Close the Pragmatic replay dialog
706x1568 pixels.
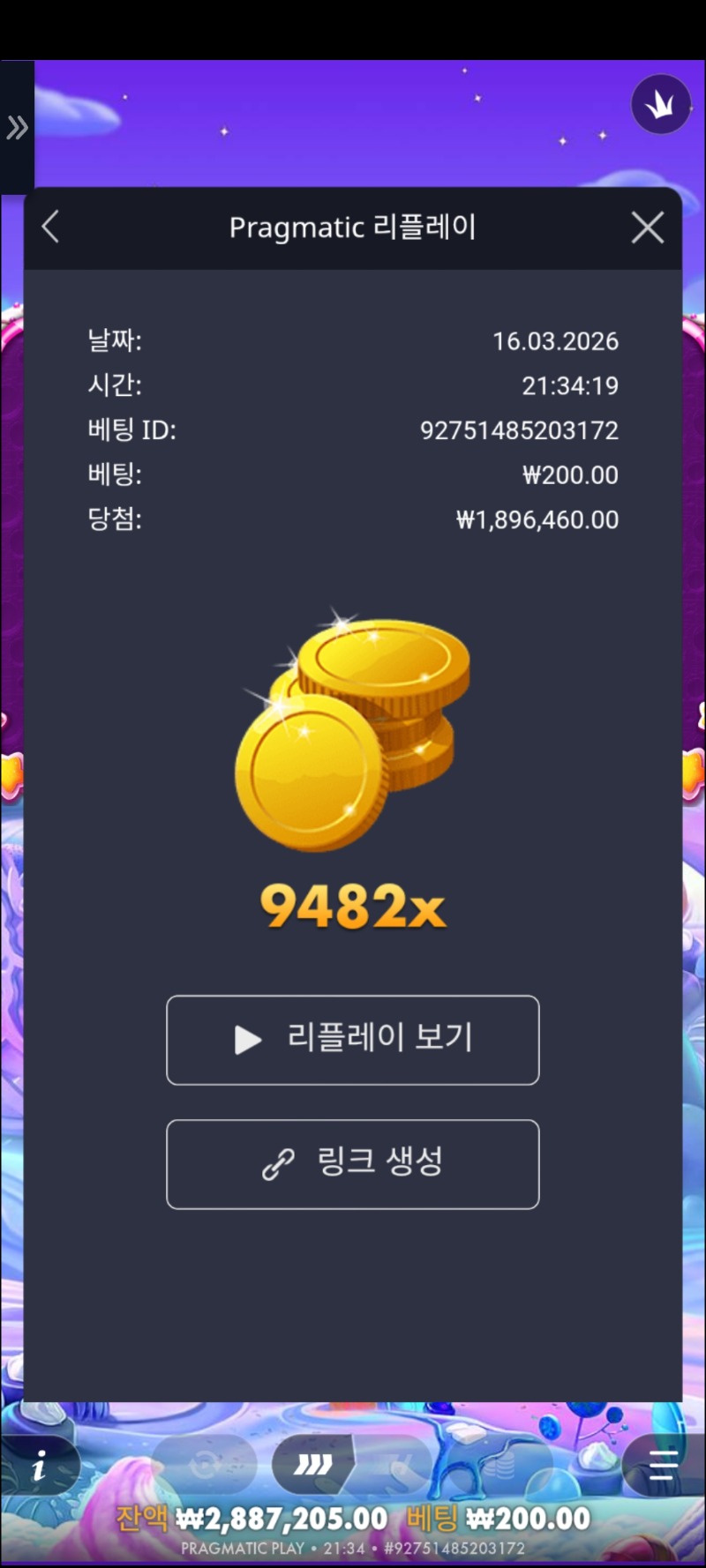pos(647,228)
